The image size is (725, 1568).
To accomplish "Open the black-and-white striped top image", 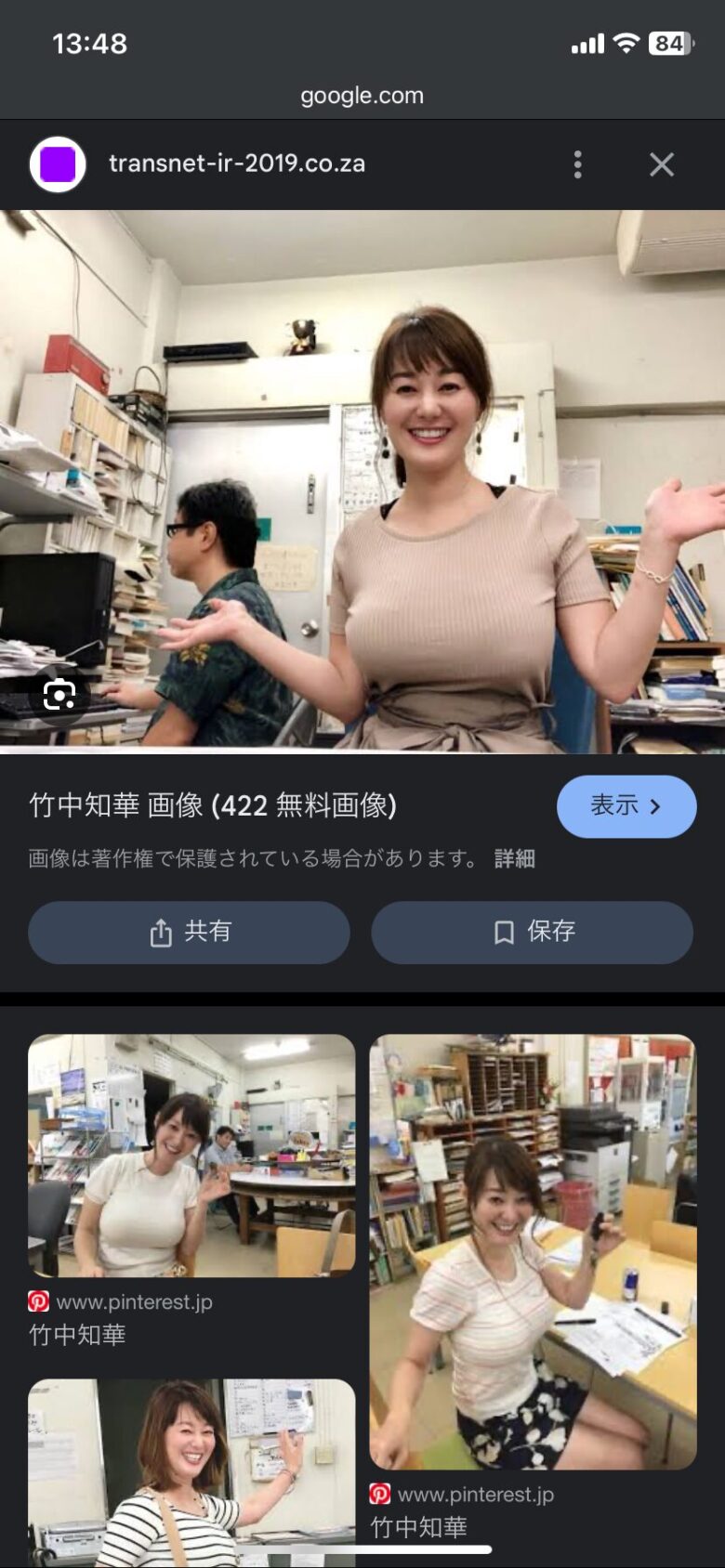I will pyautogui.click(x=191, y=1468).
